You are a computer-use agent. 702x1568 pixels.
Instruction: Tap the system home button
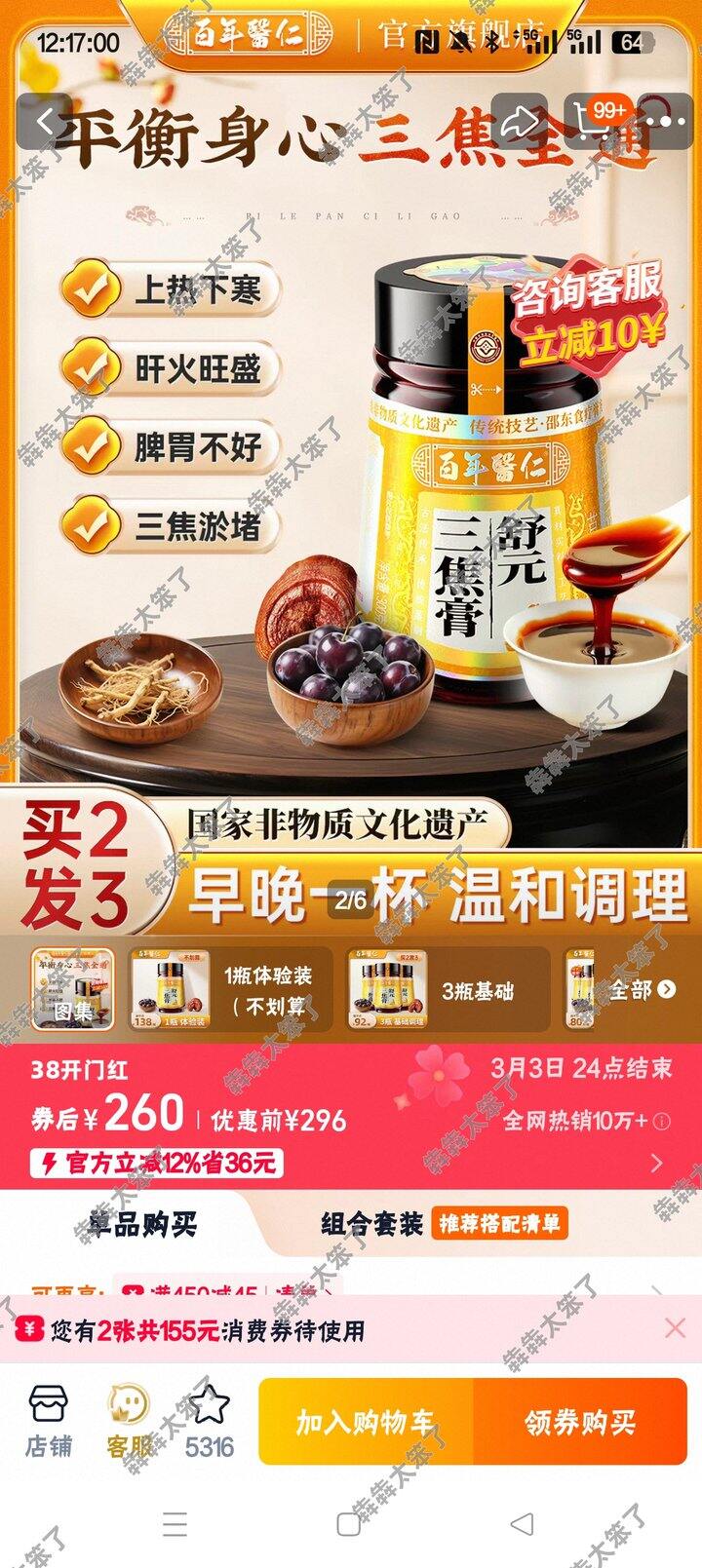348,1524
